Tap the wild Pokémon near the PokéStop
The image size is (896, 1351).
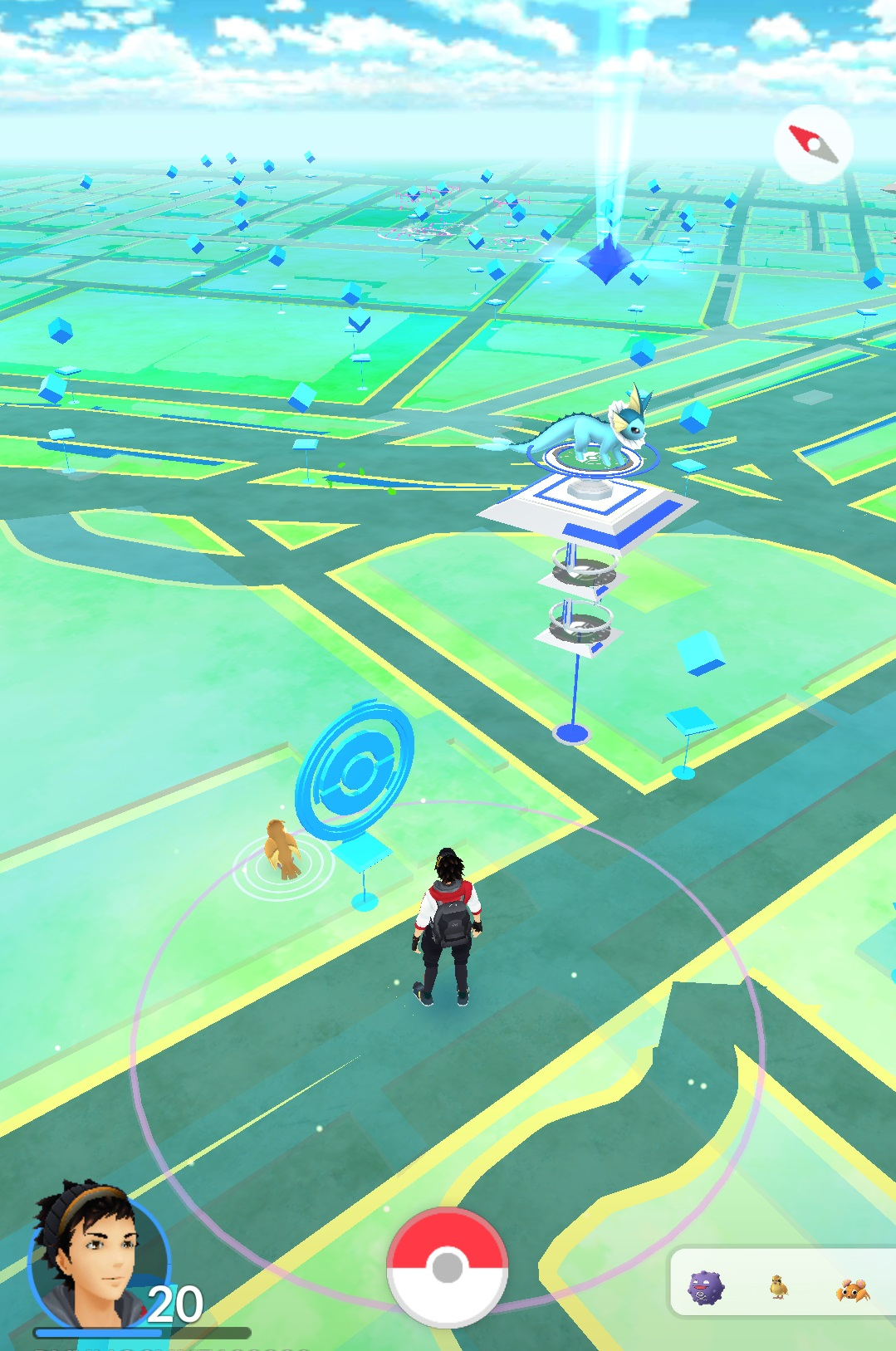click(282, 851)
